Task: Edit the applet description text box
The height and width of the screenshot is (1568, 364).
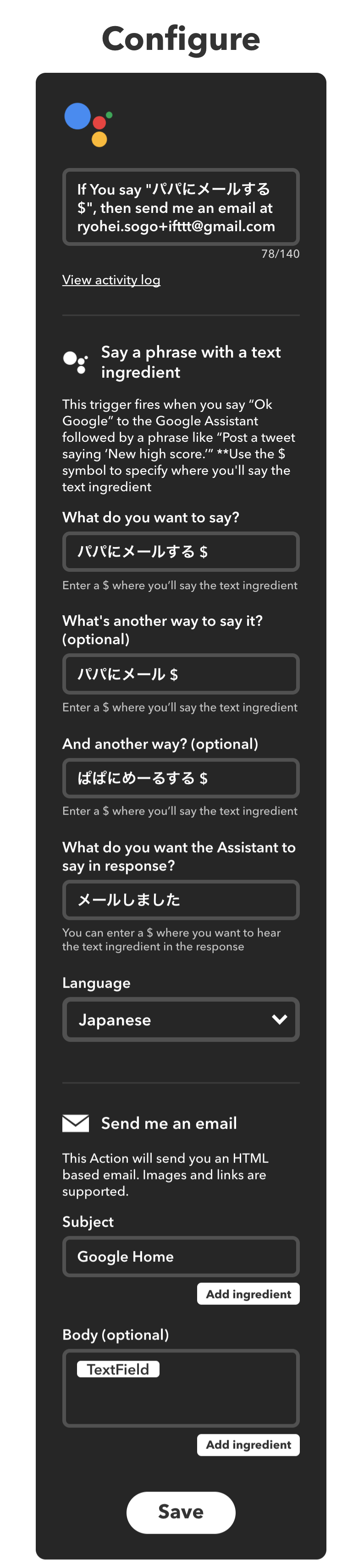Action: point(181,207)
